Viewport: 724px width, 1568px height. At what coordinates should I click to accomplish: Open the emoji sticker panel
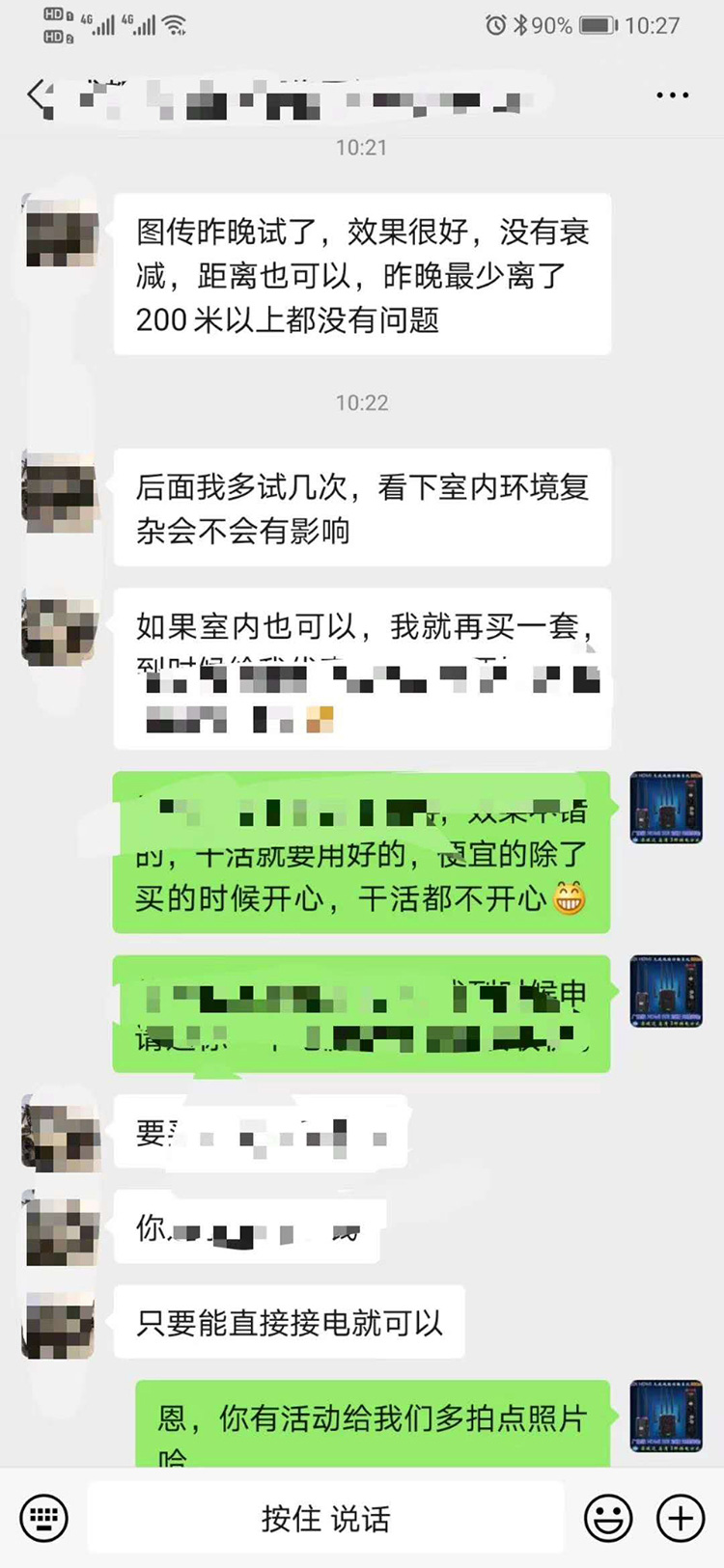click(608, 1518)
